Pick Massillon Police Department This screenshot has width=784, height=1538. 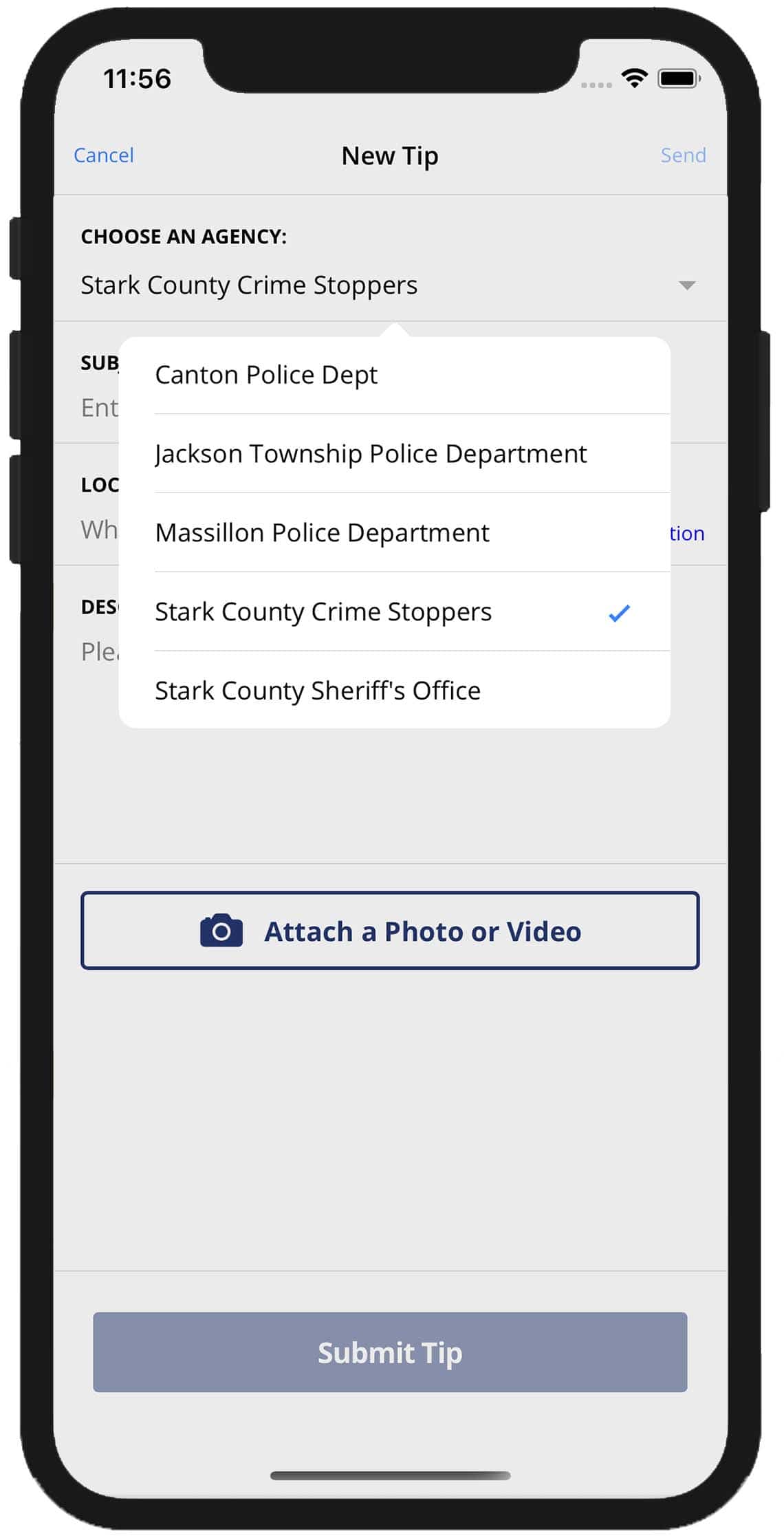click(395, 533)
